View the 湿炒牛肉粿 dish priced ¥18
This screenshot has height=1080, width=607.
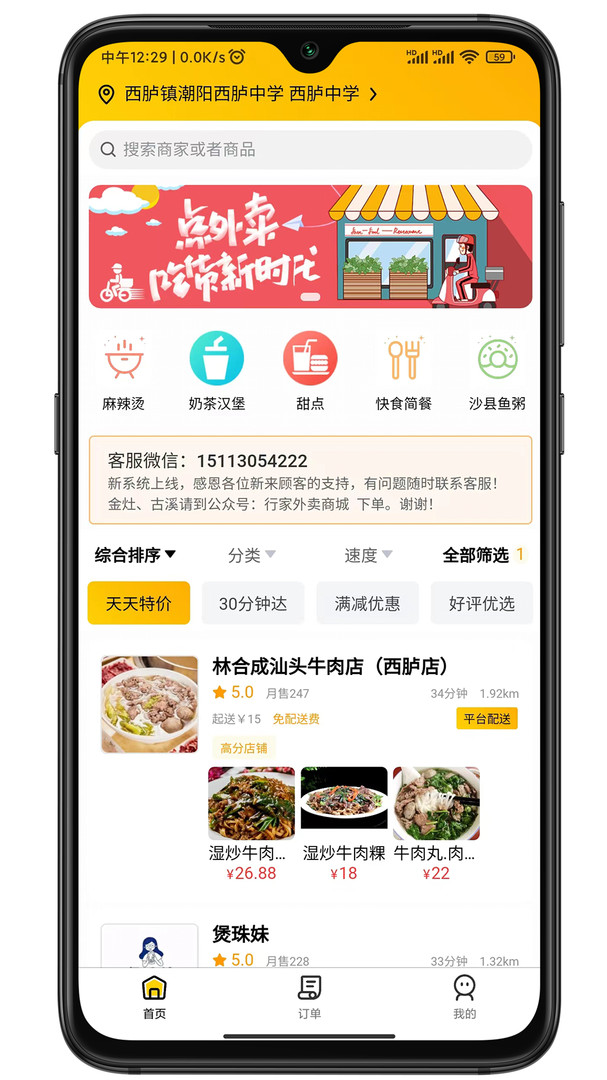tap(344, 824)
